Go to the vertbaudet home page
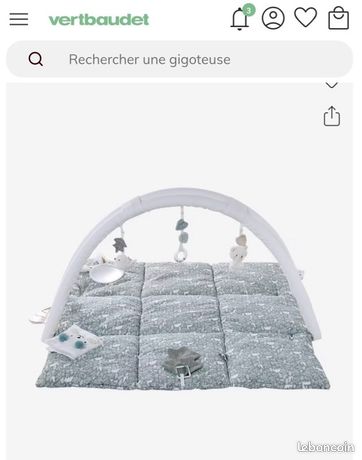Image resolution: width=362 pixels, height=460 pixels. [x=99, y=20]
